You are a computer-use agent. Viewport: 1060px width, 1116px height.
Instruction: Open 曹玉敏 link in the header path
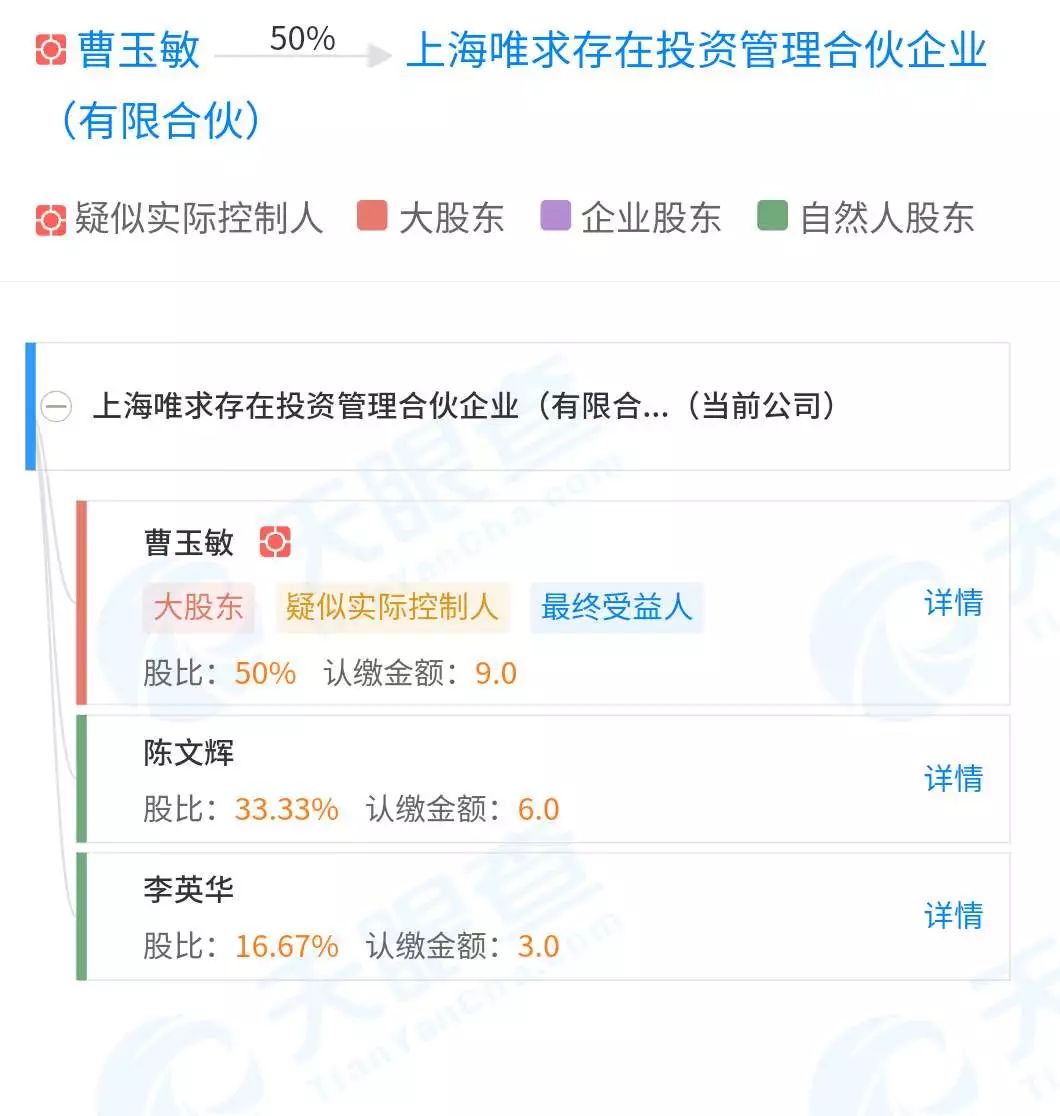click(138, 50)
